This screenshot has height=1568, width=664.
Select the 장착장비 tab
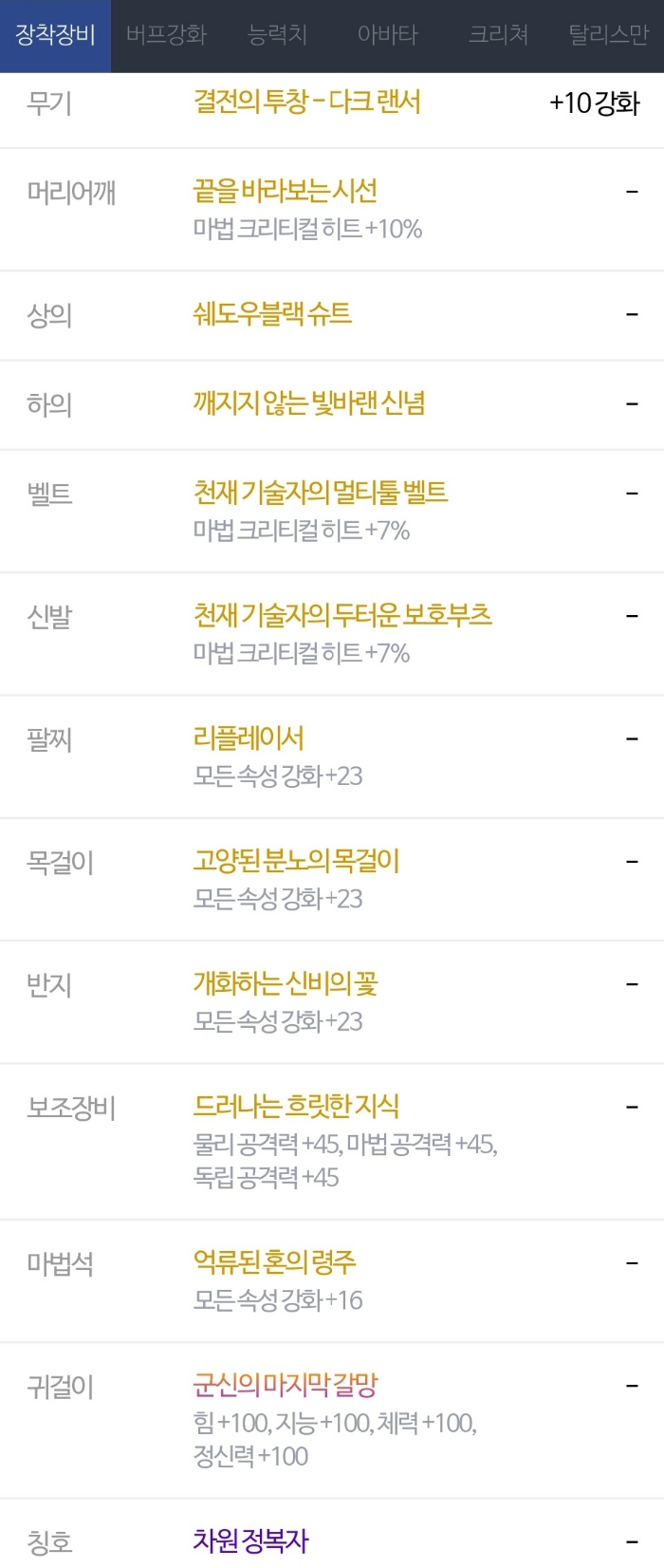[55, 36]
